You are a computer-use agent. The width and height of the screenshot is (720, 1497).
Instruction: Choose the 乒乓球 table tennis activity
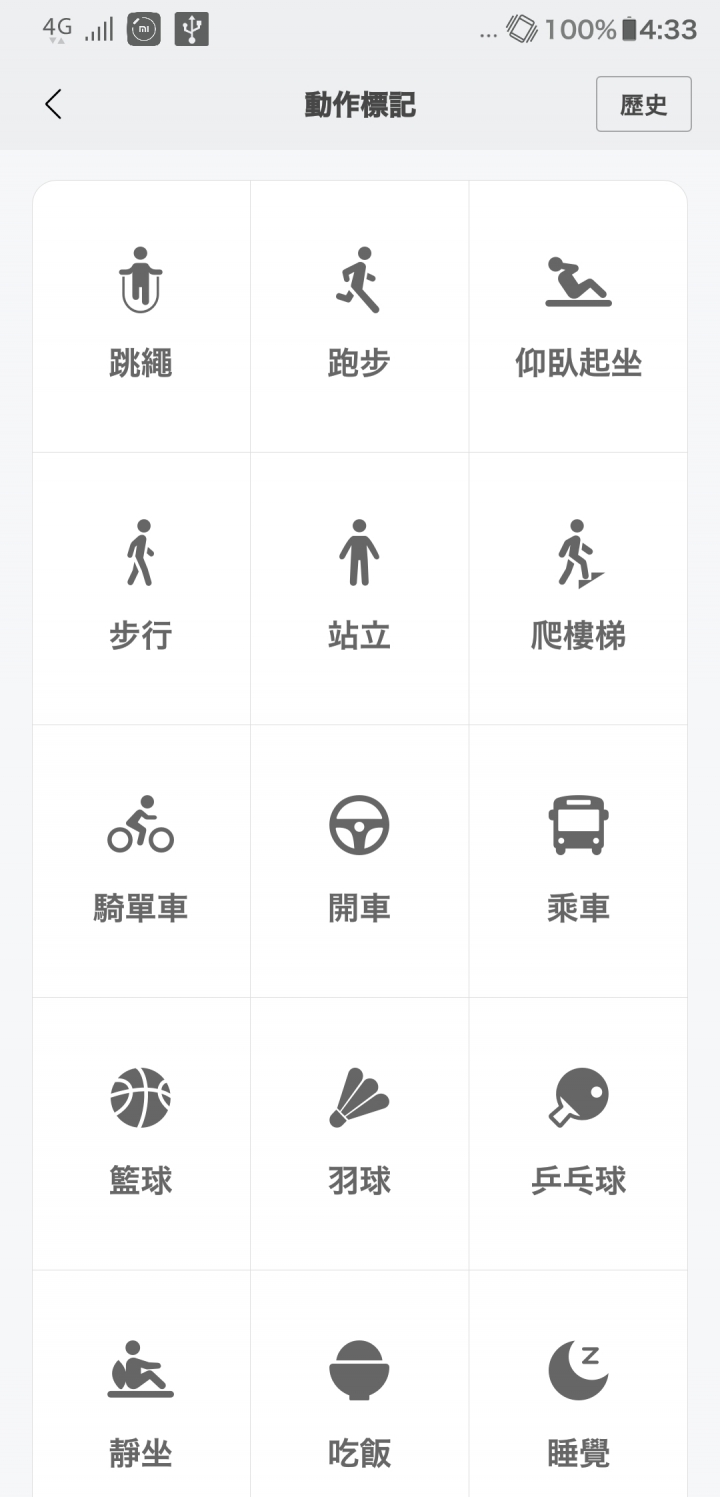point(578,1134)
